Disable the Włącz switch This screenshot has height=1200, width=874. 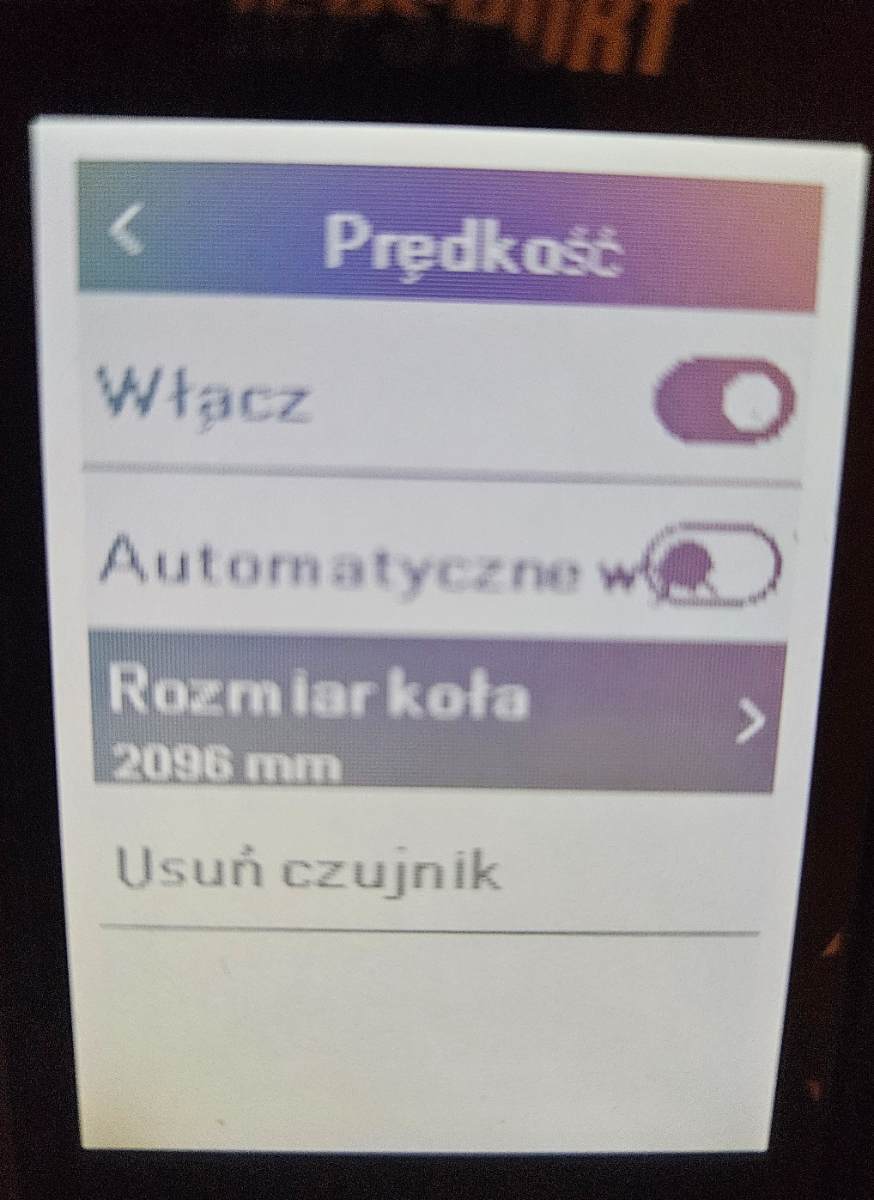pos(724,401)
